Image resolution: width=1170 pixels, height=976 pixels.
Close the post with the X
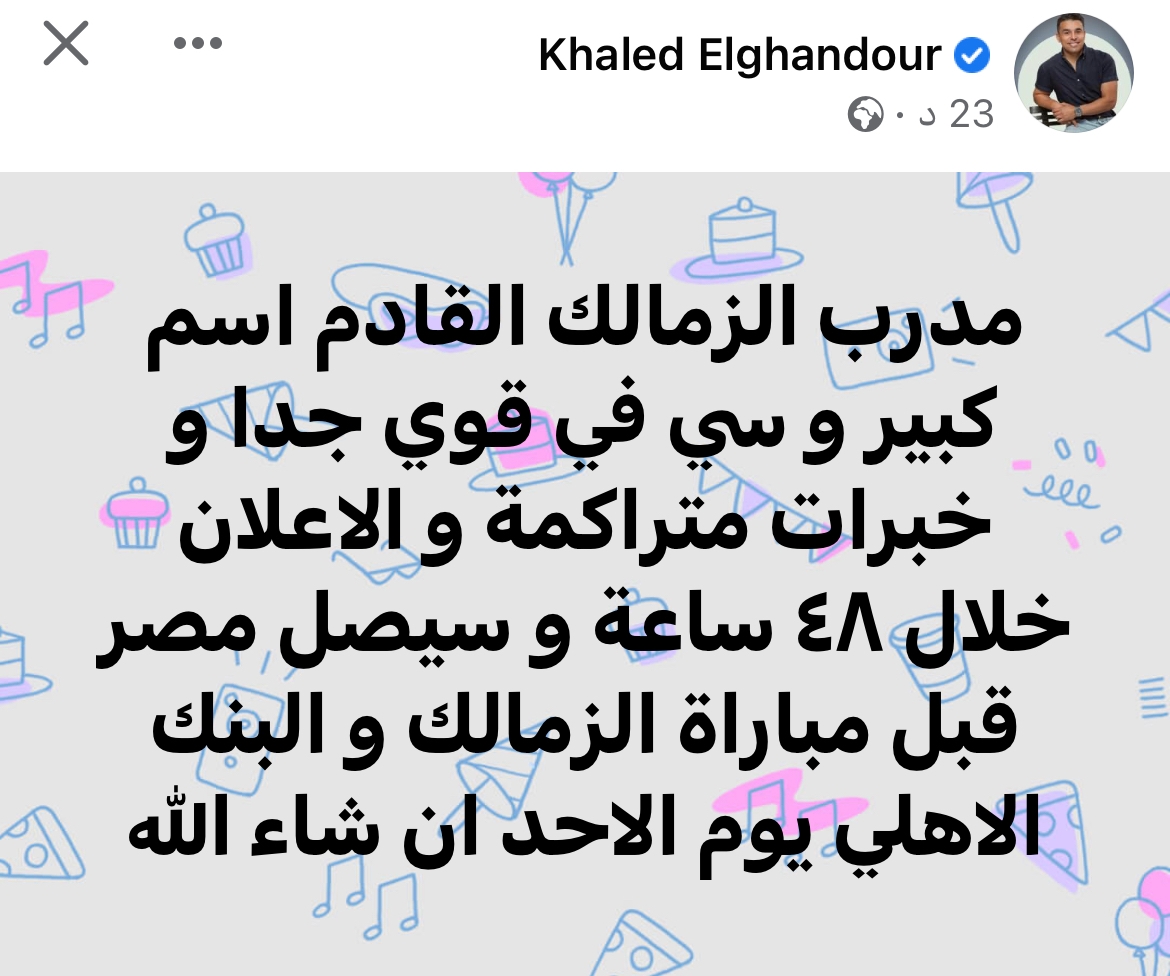(x=66, y=44)
